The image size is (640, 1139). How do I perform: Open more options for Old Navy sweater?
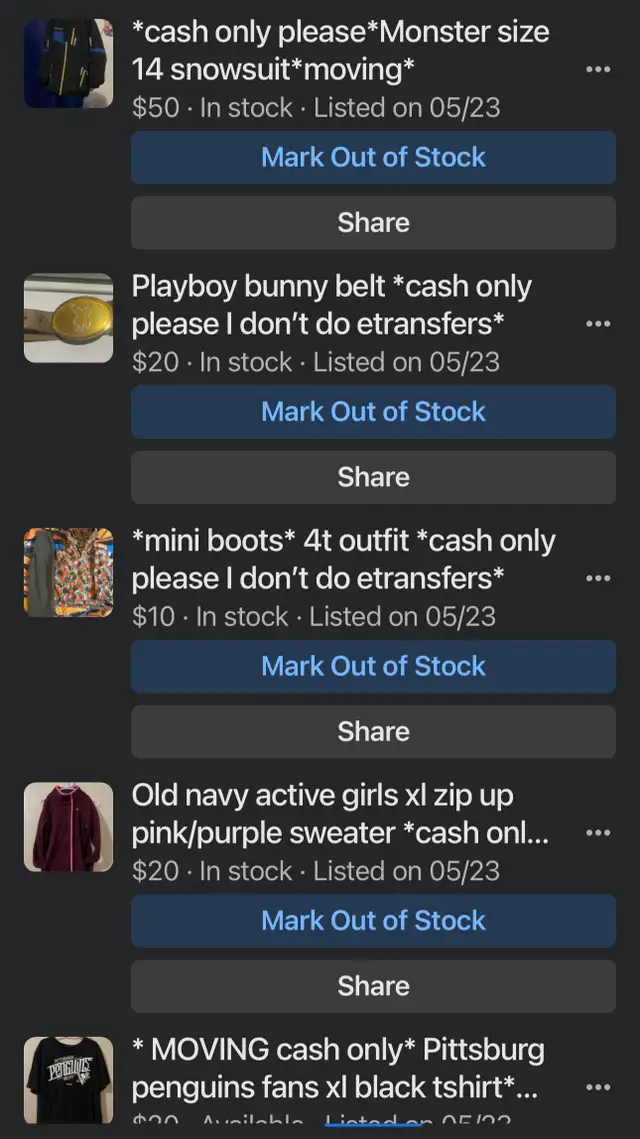click(x=598, y=832)
